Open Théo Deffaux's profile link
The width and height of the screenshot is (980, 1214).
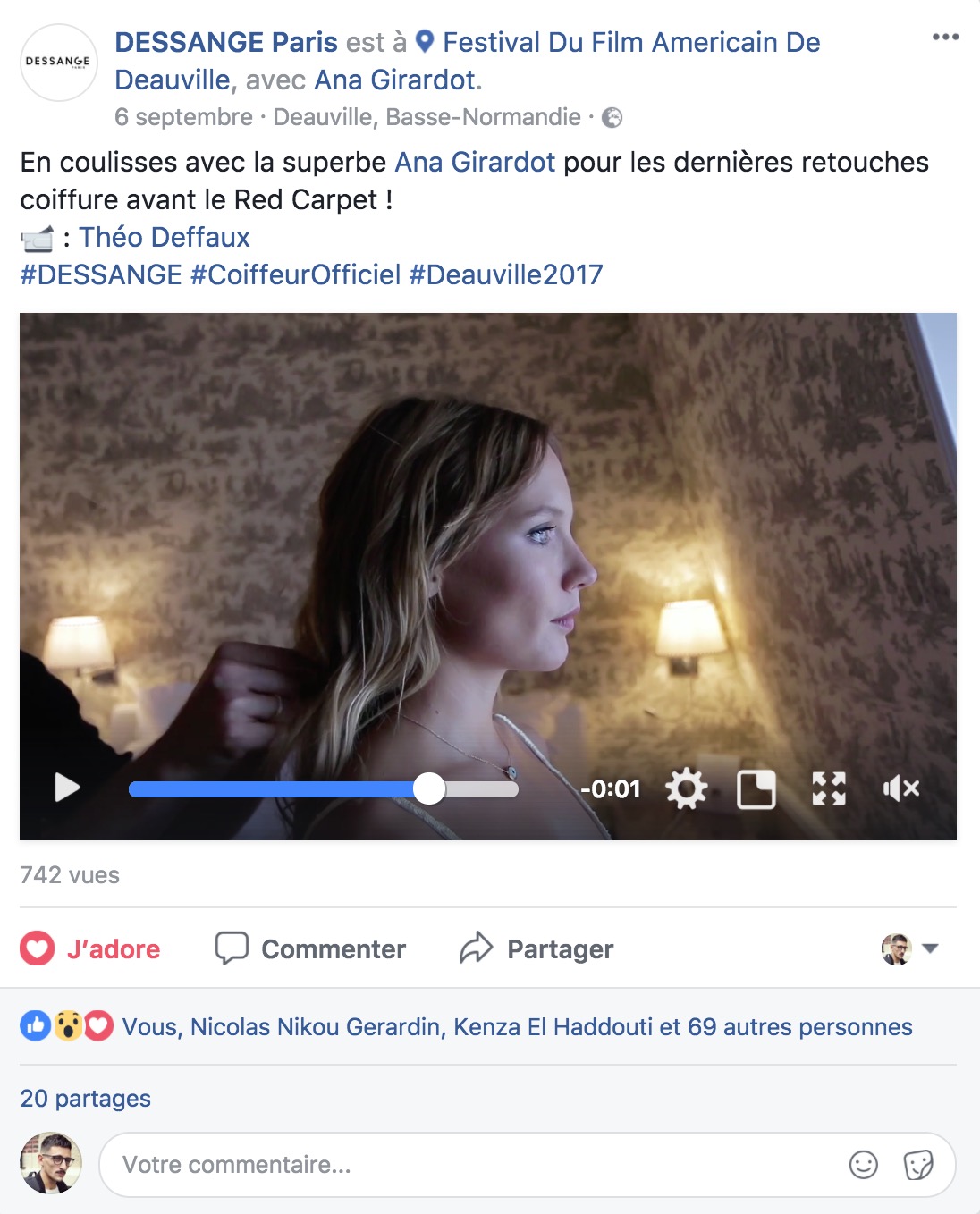(x=165, y=237)
